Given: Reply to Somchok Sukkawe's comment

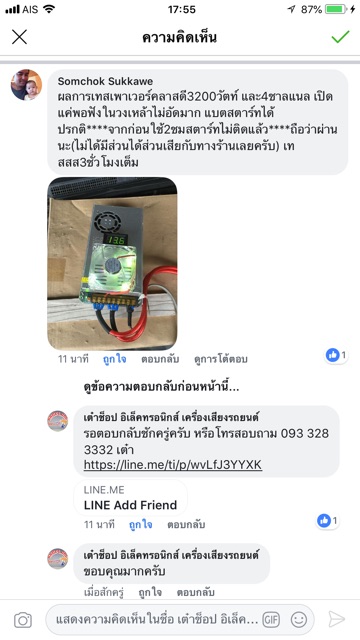Looking at the screenshot, I should click(x=160, y=359).
